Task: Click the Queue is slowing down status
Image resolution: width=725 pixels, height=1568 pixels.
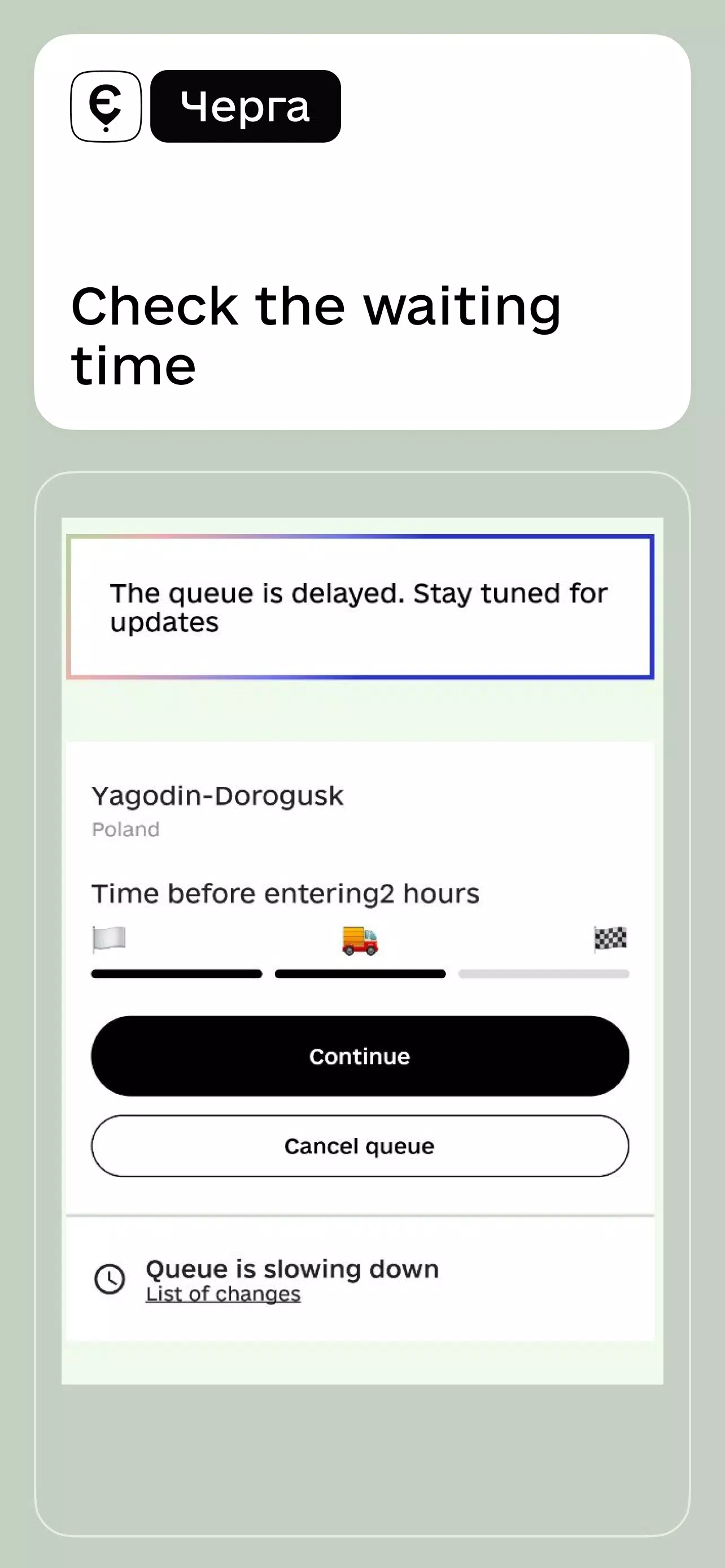Action: 292,1268
